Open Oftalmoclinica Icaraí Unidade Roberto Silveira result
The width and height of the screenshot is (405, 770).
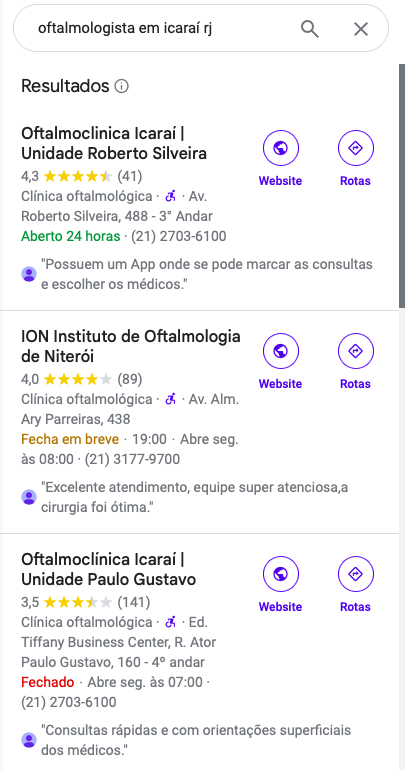tap(114, 143)
